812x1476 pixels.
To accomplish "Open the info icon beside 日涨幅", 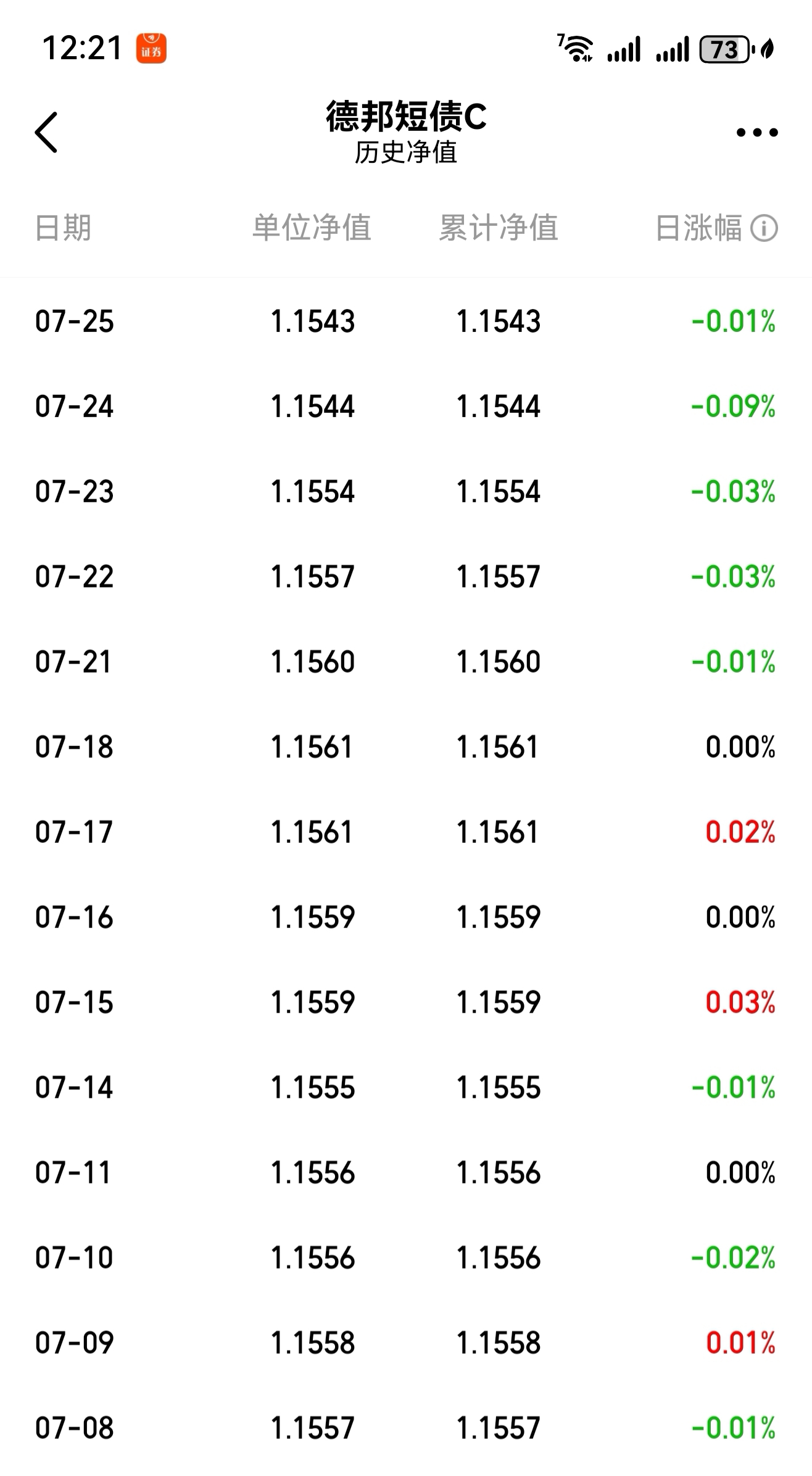I will (x=764, y=228).
